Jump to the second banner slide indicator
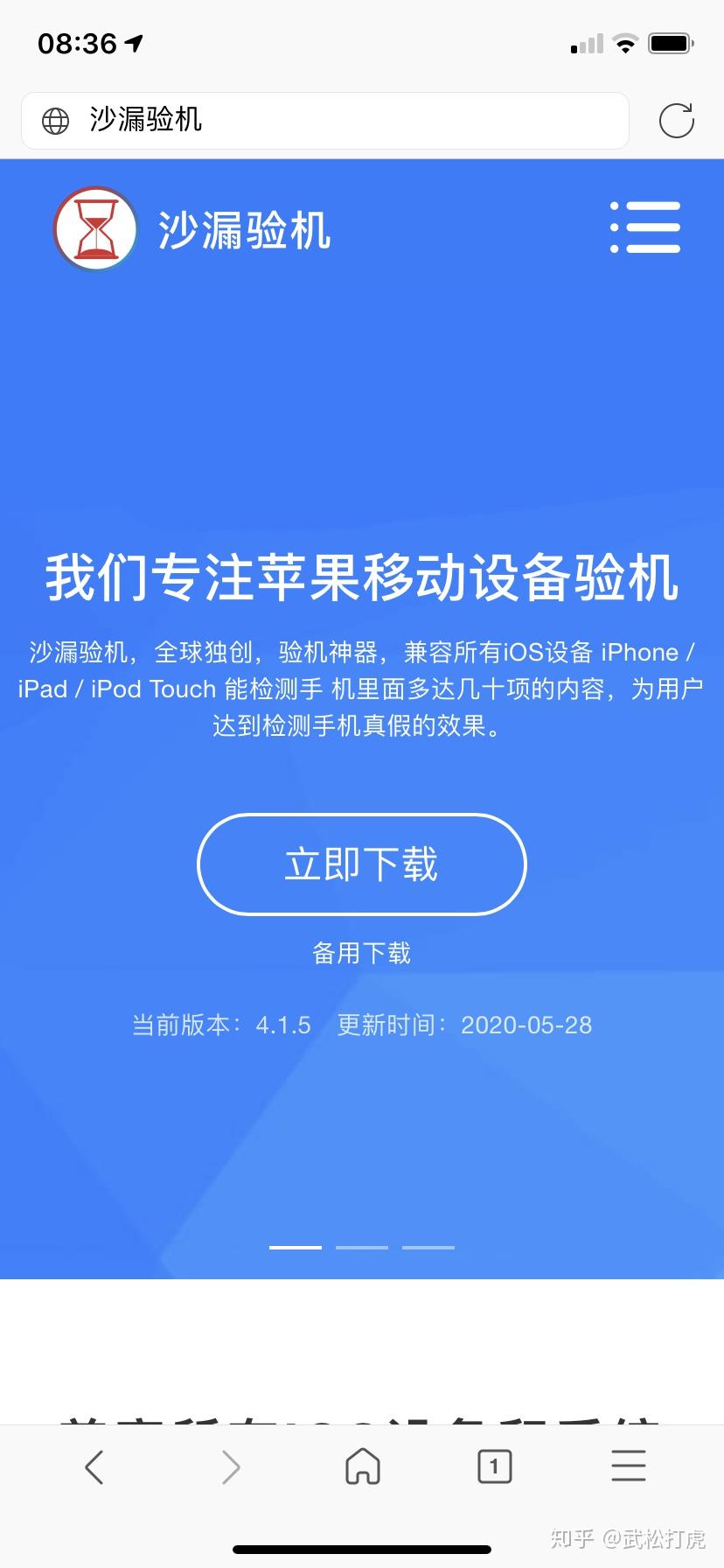The height and width of the screenshot is (1568, 724). click(x=362, y=1248)
